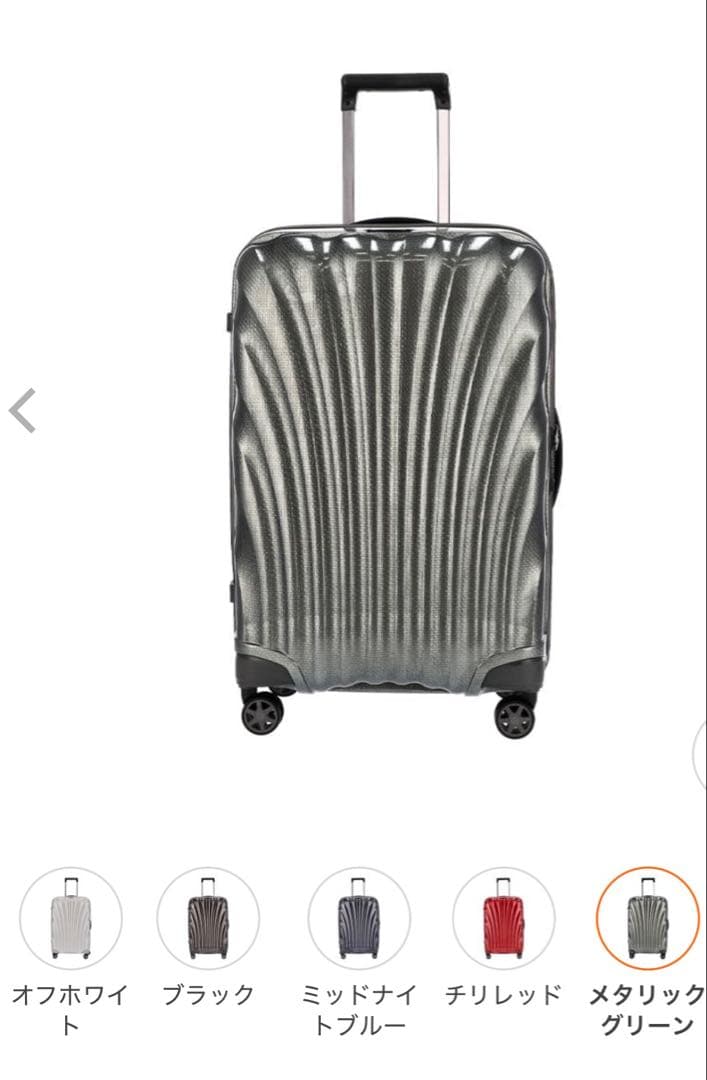Select the オフホワイト color option
This screenshot has width=707, height=1080.
coord(71,917)
